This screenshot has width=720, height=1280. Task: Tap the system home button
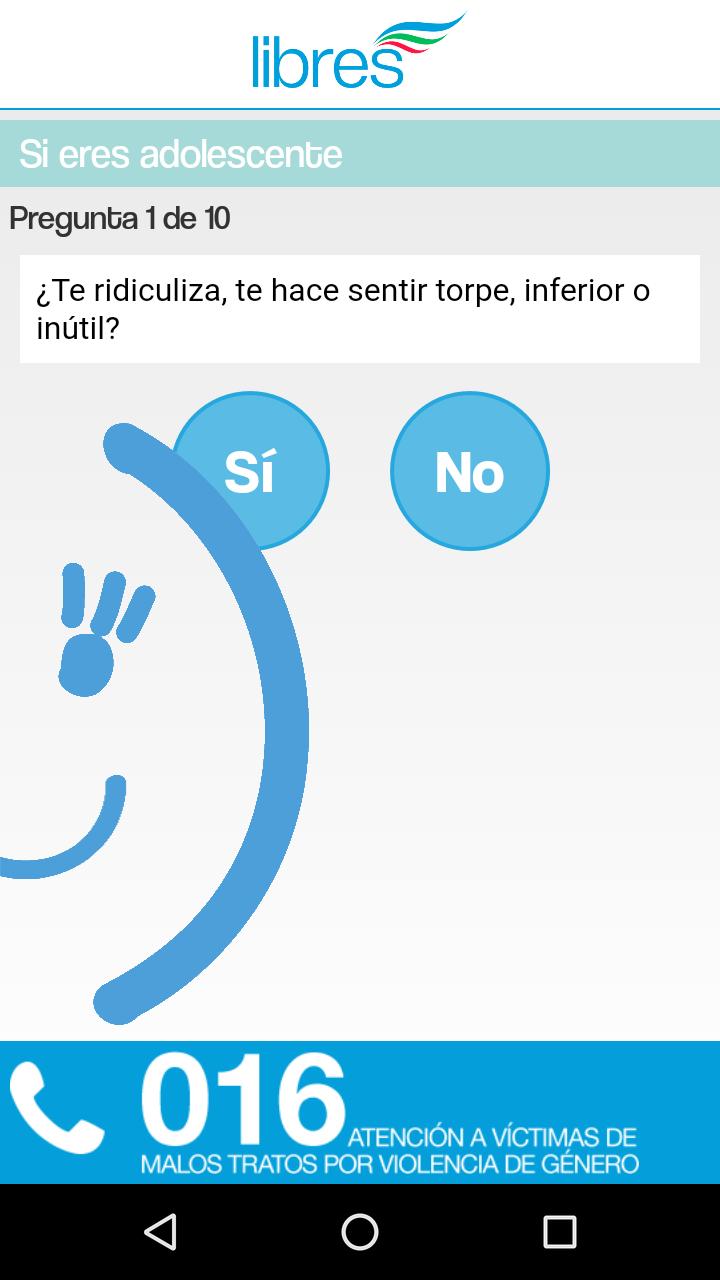[360, 1232]
